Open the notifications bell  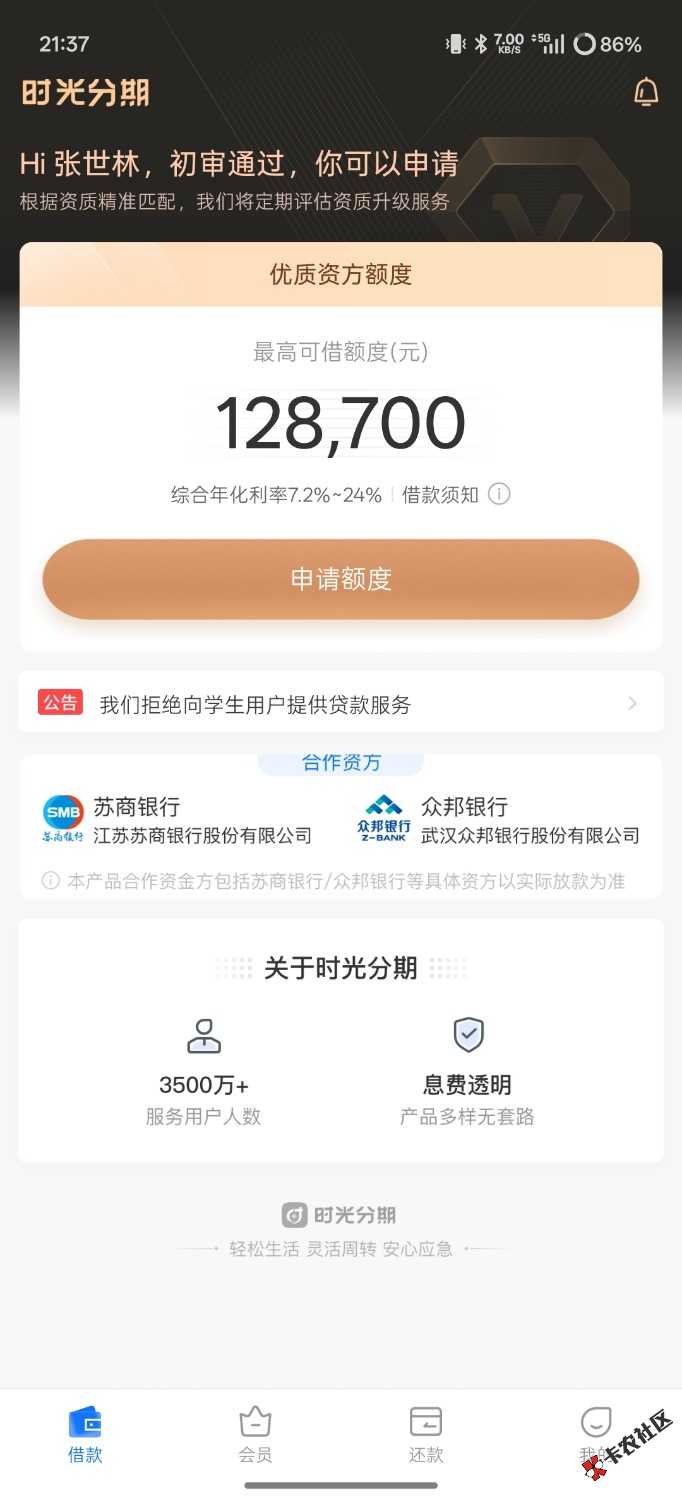click(646, 93)
